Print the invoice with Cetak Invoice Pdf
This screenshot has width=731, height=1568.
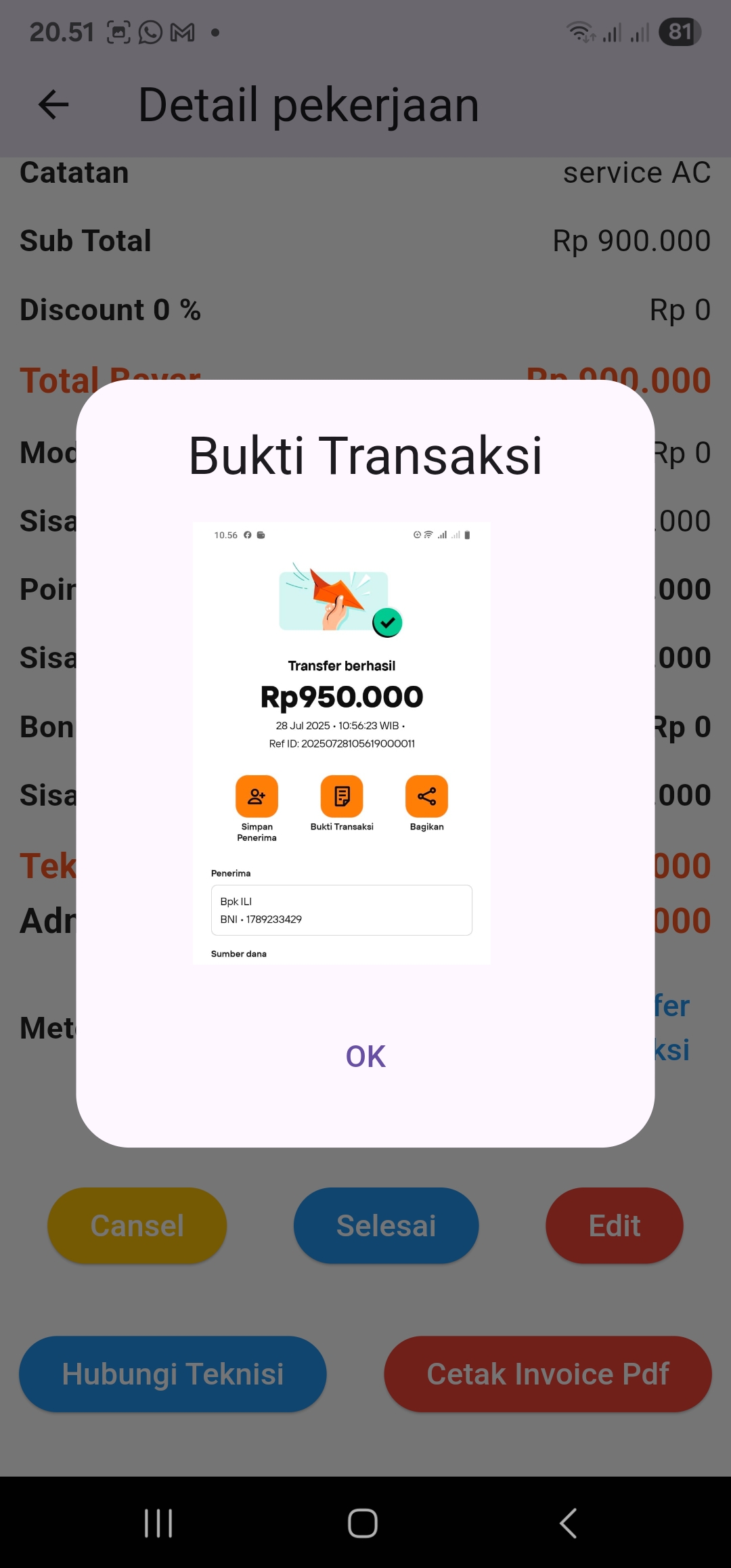(x=548, y=1374)
